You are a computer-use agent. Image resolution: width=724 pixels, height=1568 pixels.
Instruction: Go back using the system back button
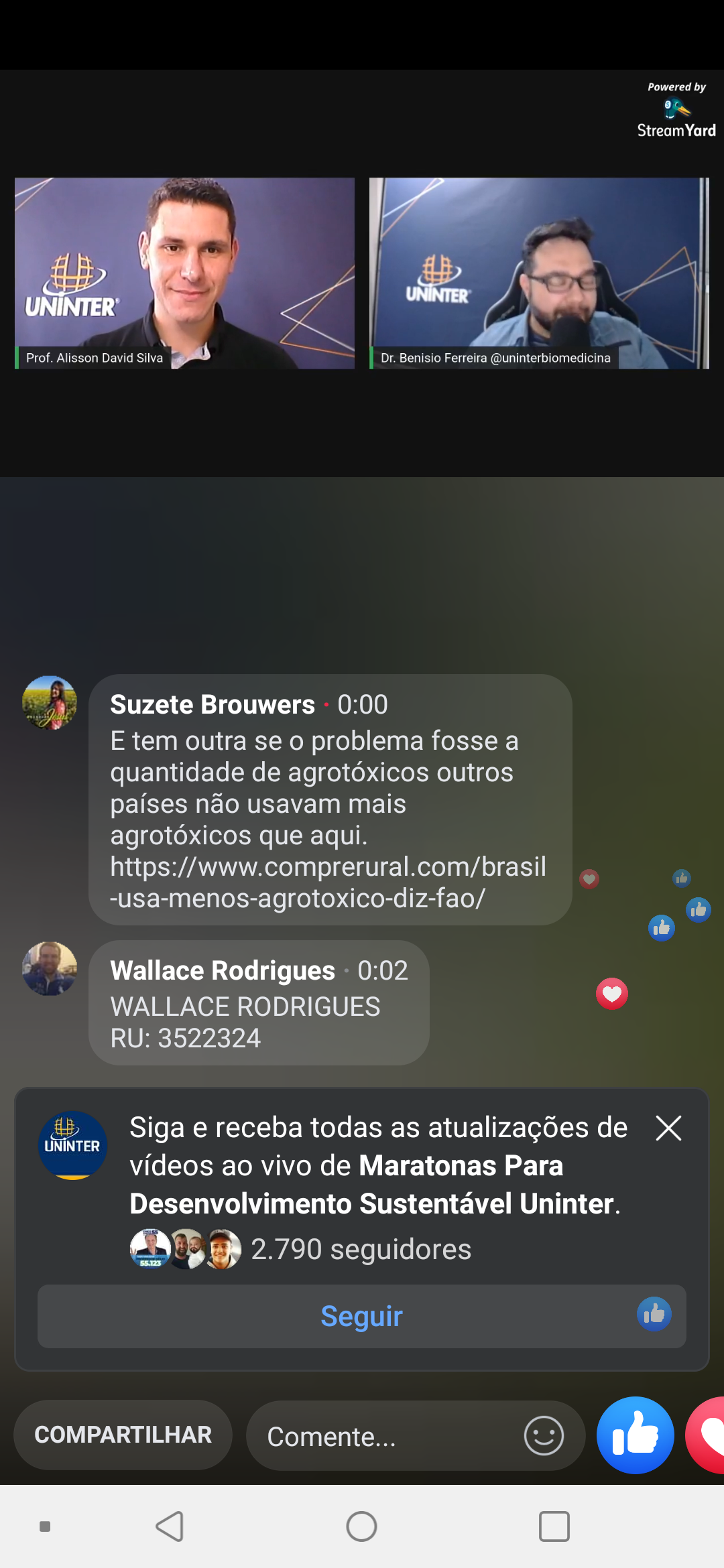tap(170, 1526)
